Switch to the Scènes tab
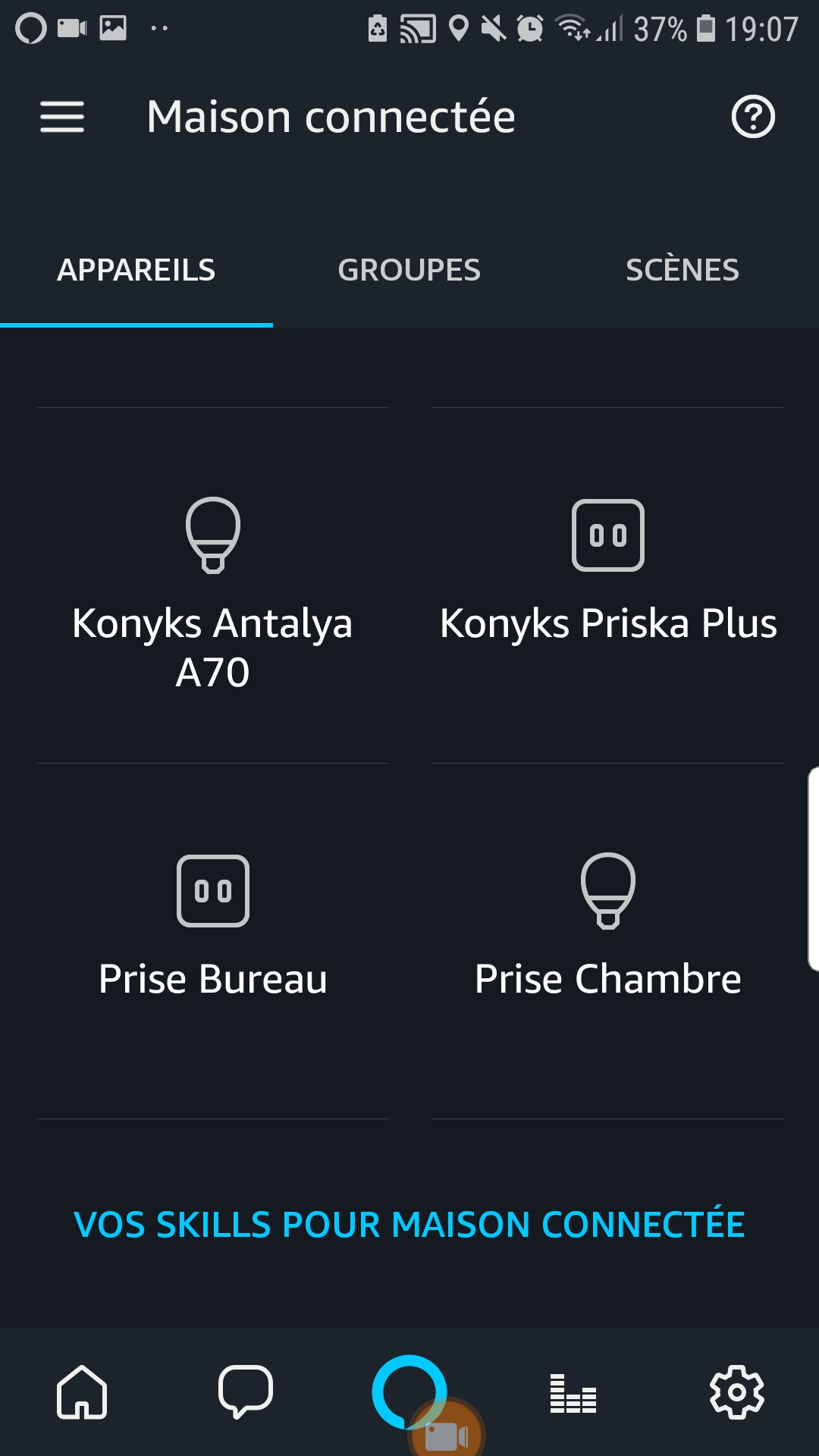The width and height of the screenshot is (819, 1456). point(682,270)
